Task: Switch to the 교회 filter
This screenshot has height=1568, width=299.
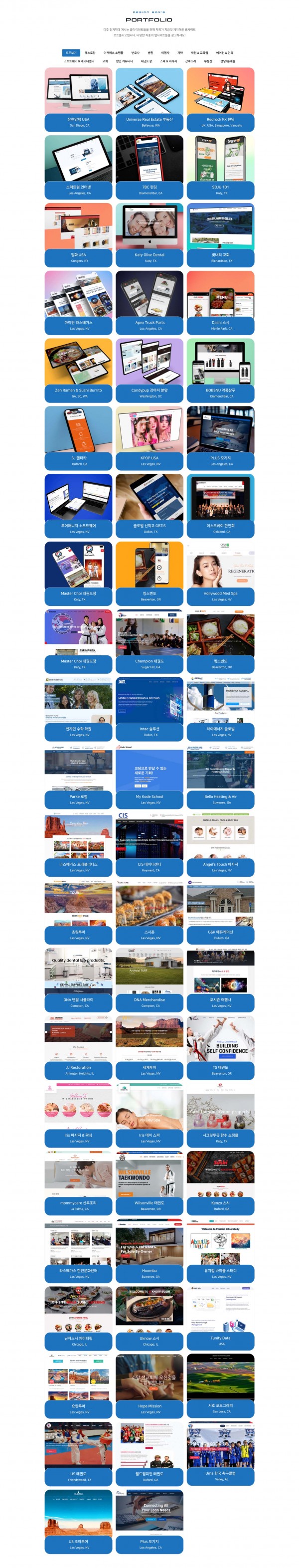Action: tap(105, 61)
